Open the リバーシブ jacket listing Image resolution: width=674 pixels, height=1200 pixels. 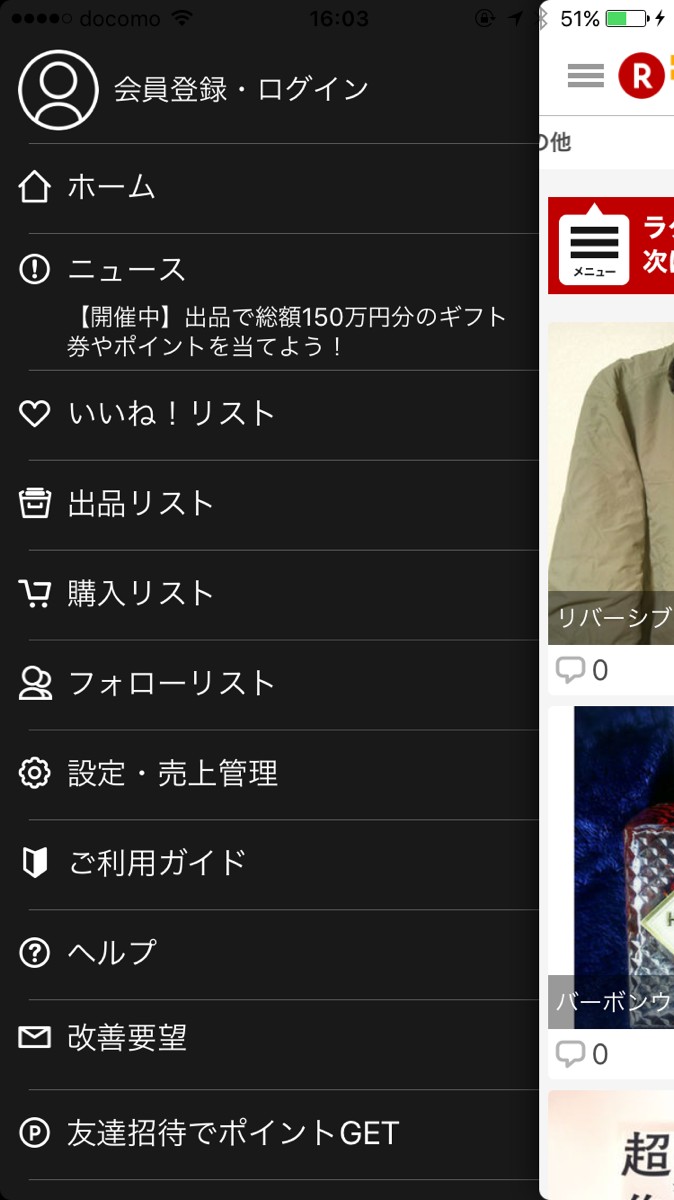click(x=611, y=480)
